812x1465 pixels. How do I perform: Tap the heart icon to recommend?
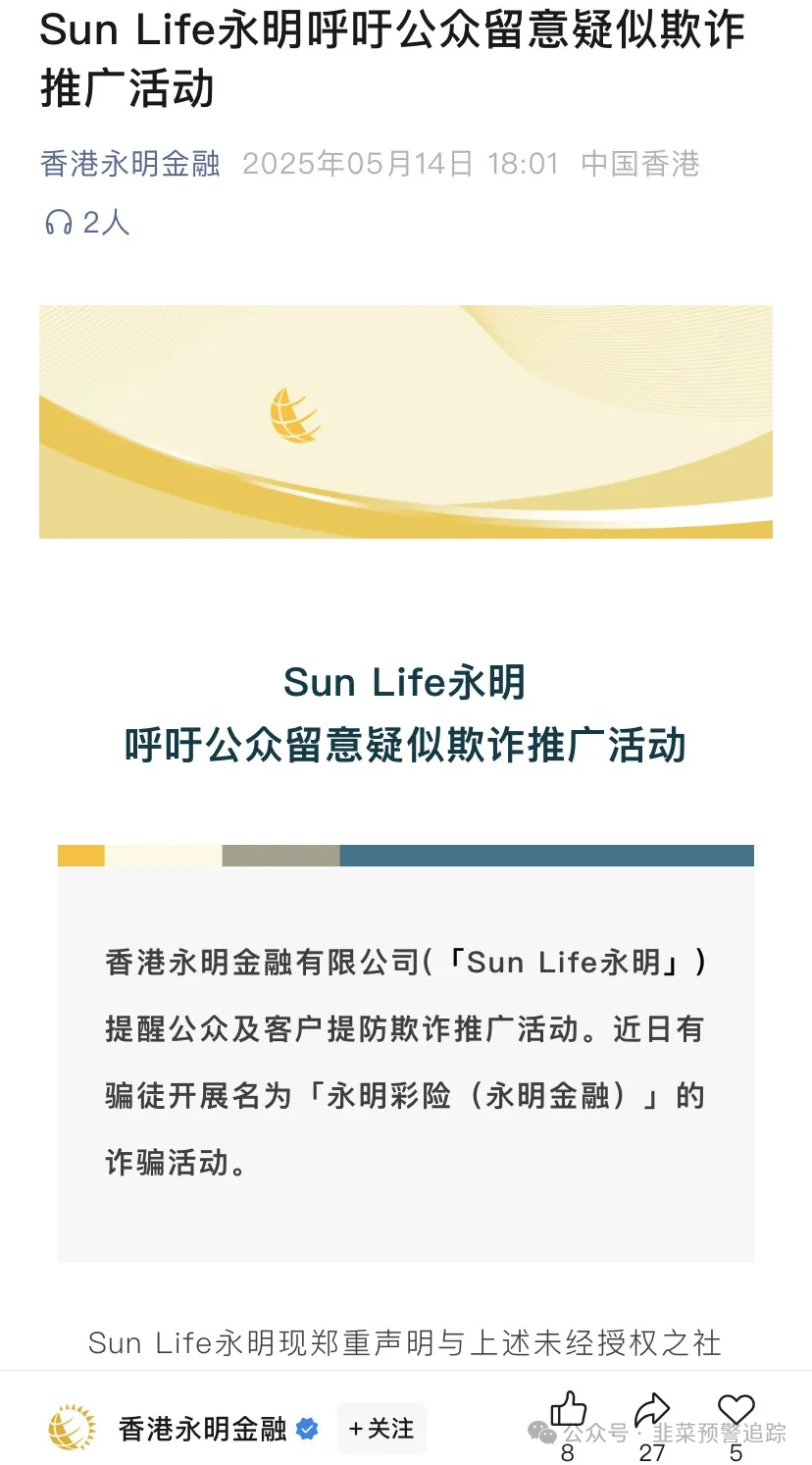[736, 1411]
